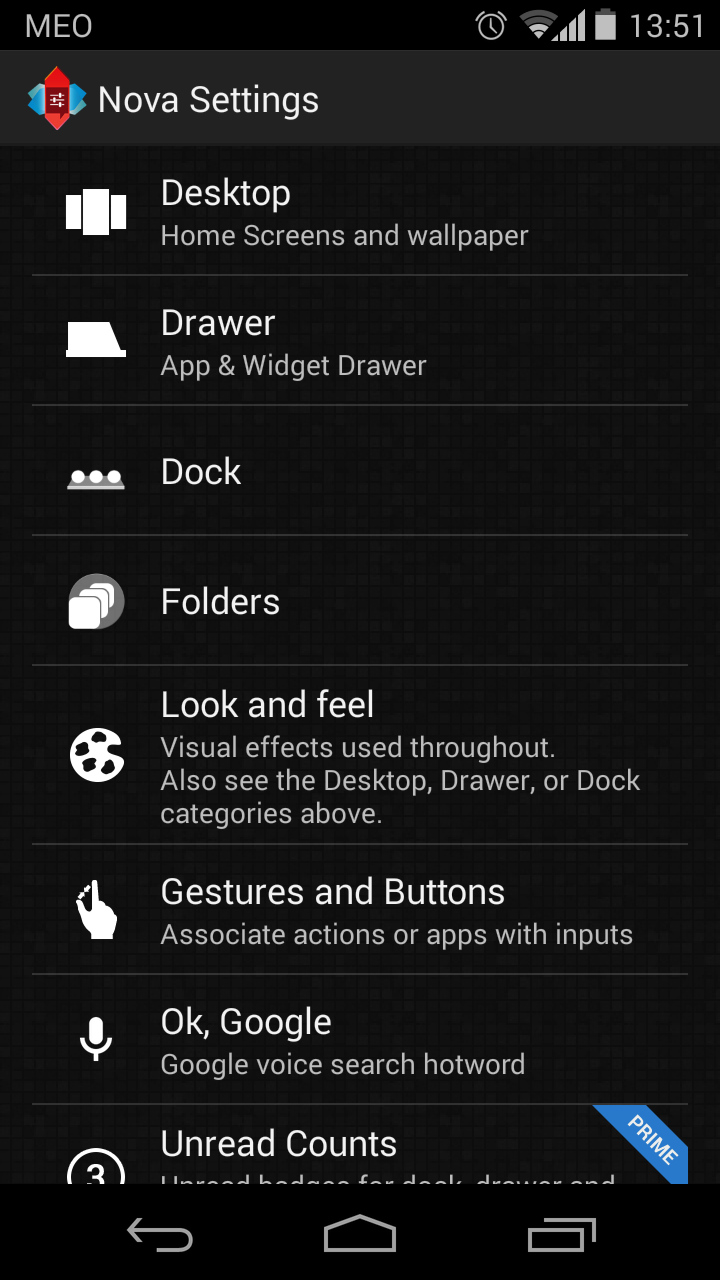Tap the Ok Google microphone icon
Viewport: 720px width, 1280px height.
pos(96,1040)
